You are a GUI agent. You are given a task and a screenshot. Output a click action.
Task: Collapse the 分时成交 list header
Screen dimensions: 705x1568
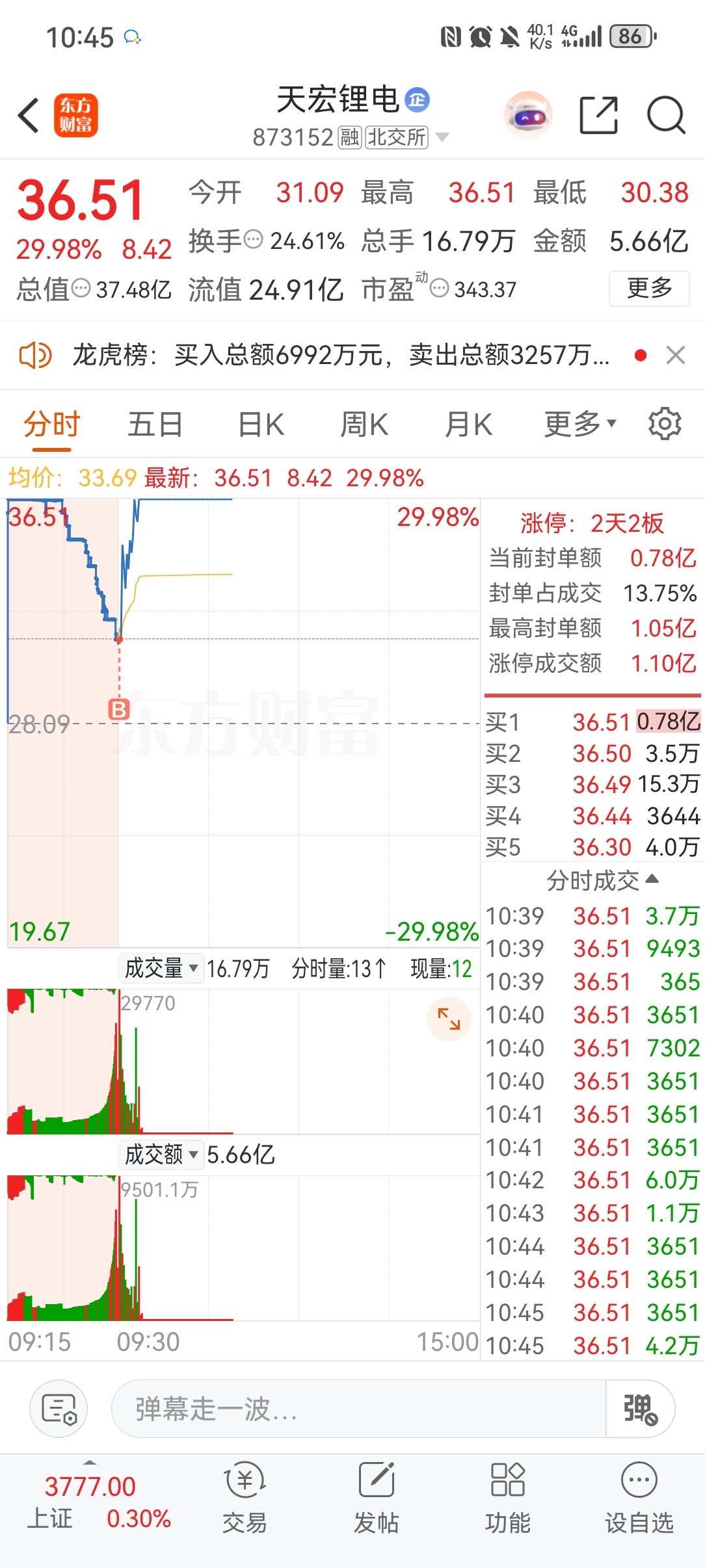[603, 880]
